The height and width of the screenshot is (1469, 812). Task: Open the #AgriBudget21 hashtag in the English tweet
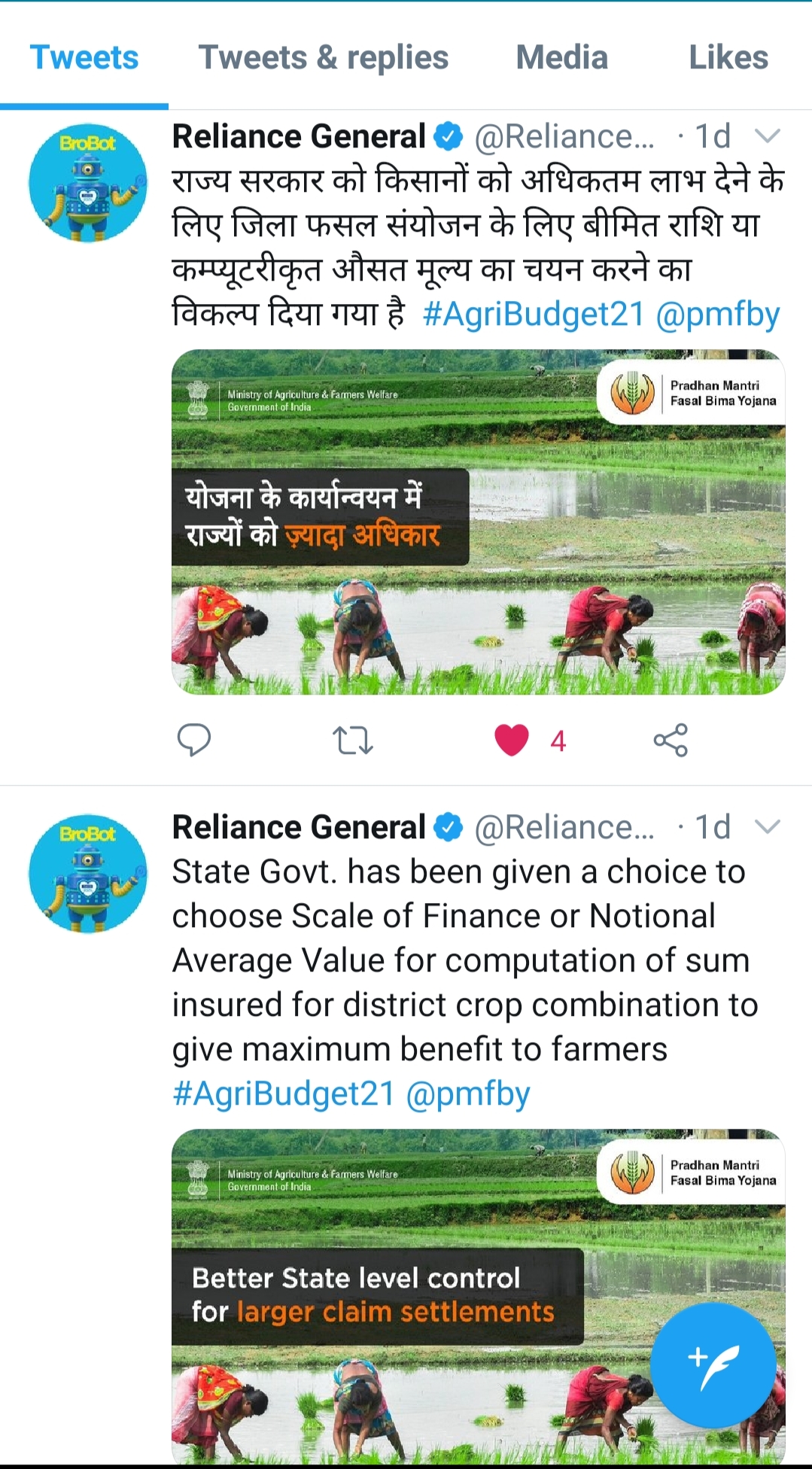pyautogui.click(x=283, y=1093)
